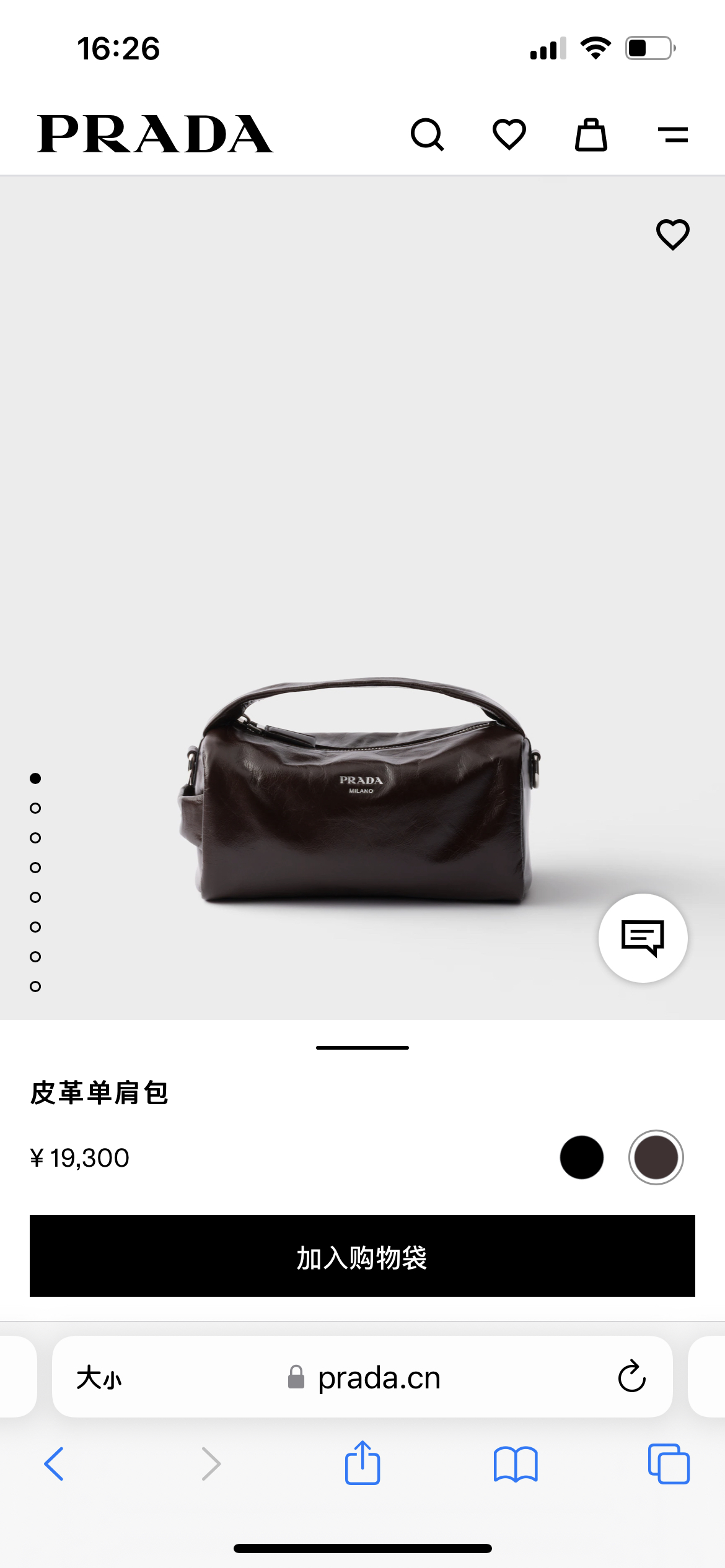Open the hamburger menu
This screenshot has height=1568, width=725.
673,134
